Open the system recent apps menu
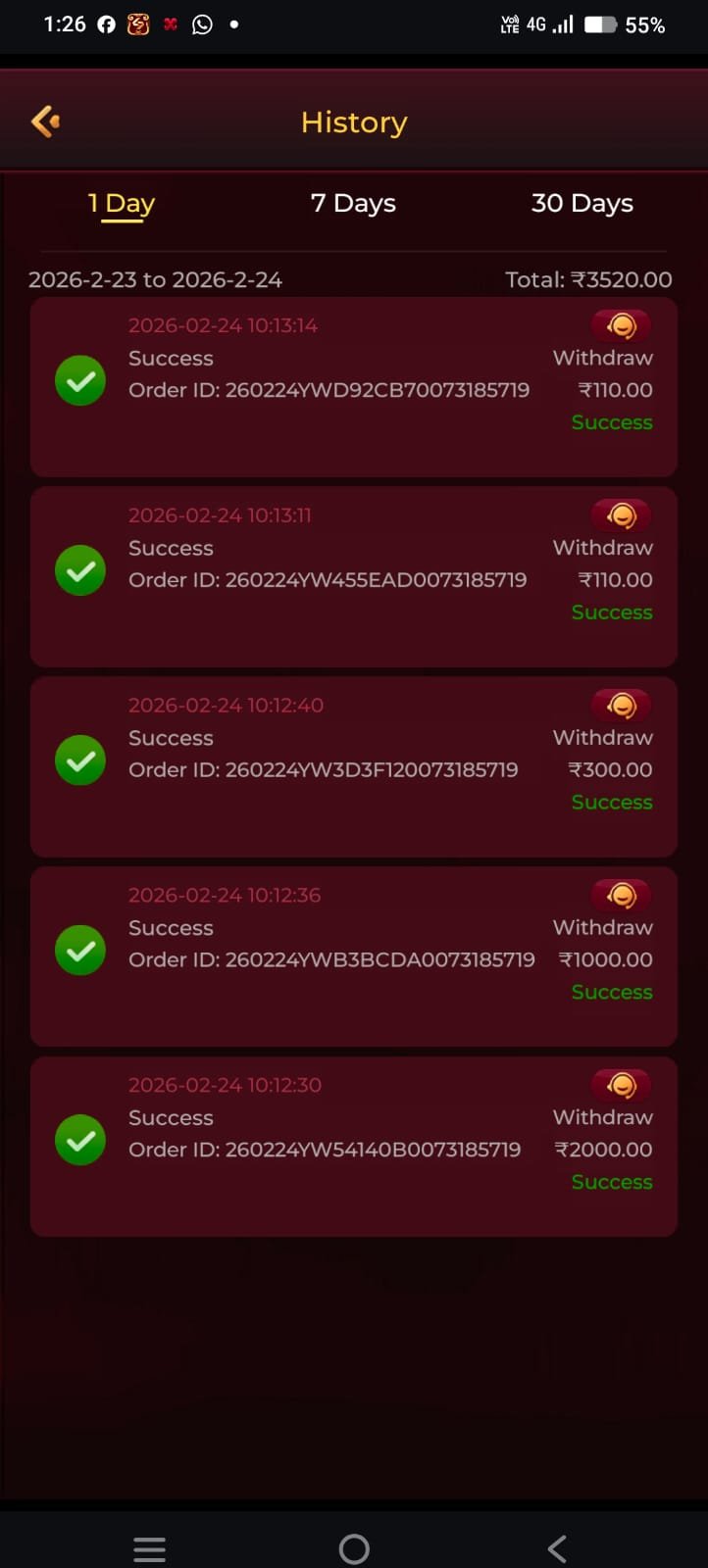 (149, 1549)
